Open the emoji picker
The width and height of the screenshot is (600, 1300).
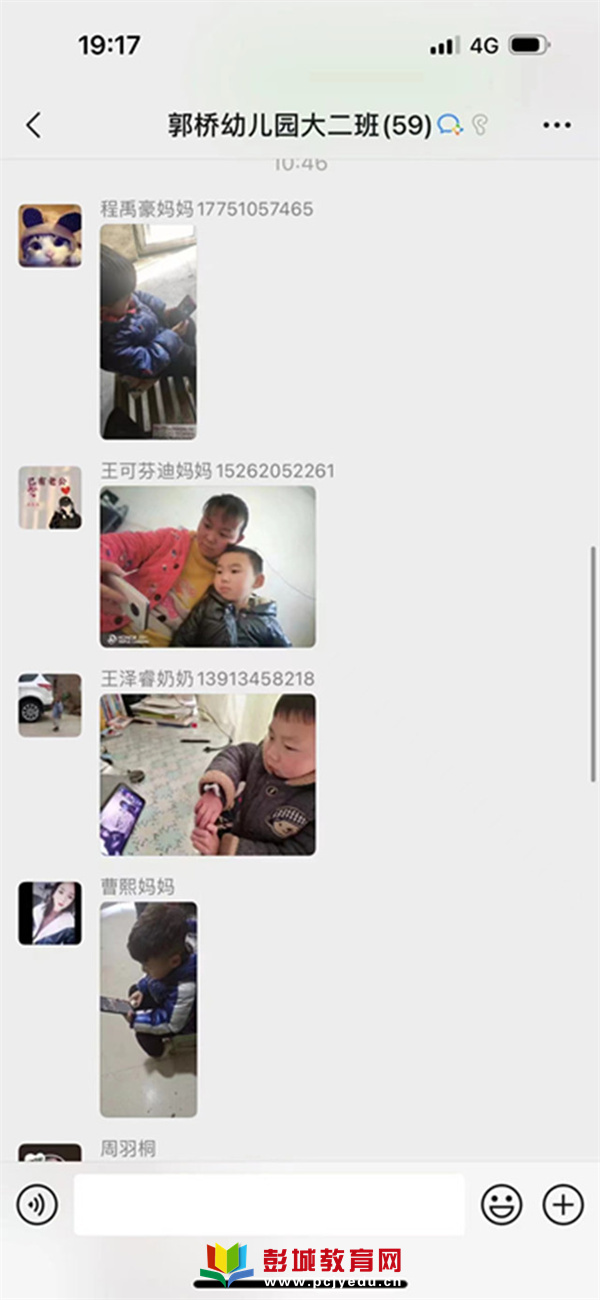pyautogui.click(x=501, y=1205)
